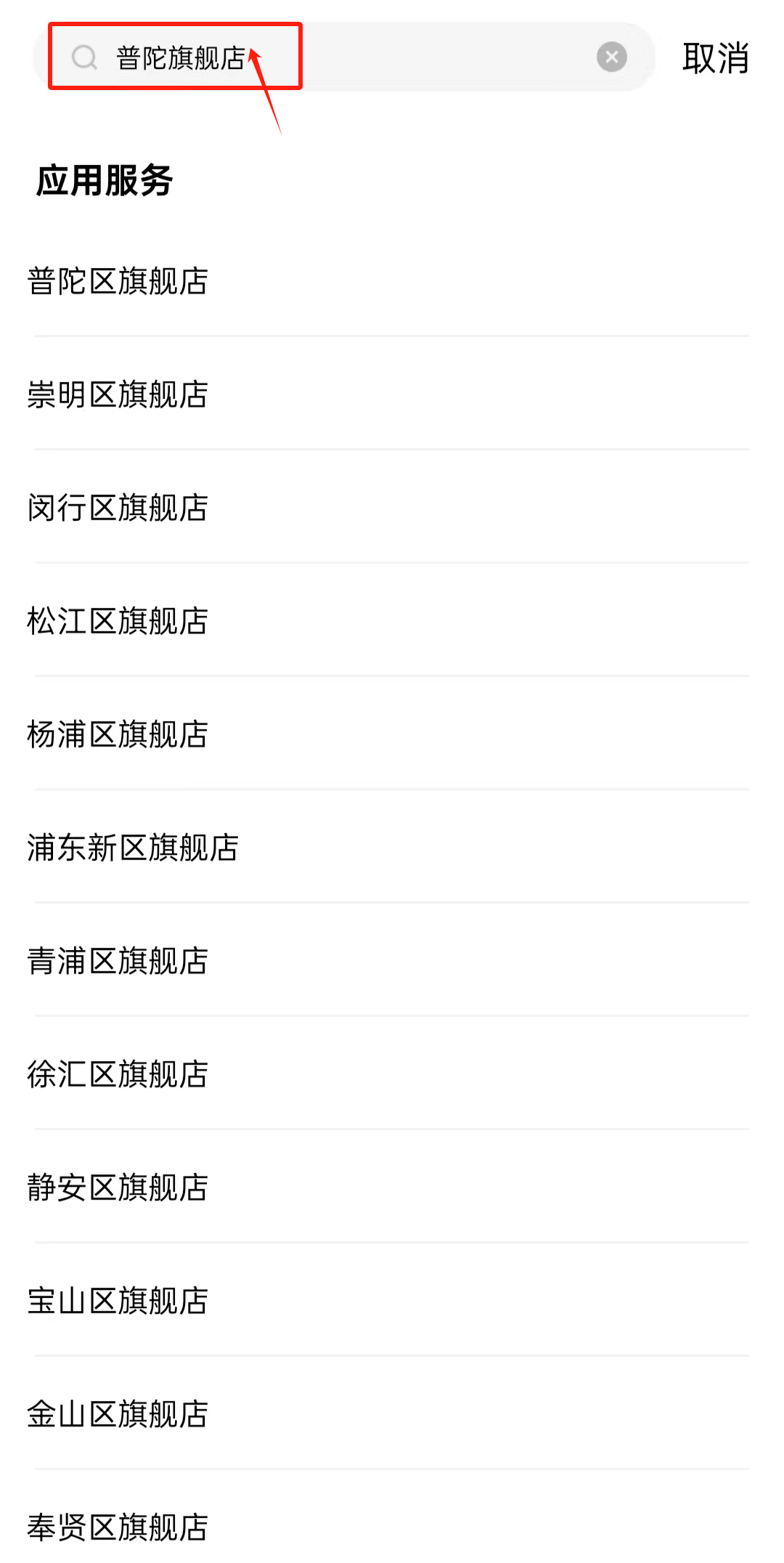The image size is (784, 1563).
Task: Open 徐汇区旗舰店
Action: click(x=118, y=1074)
